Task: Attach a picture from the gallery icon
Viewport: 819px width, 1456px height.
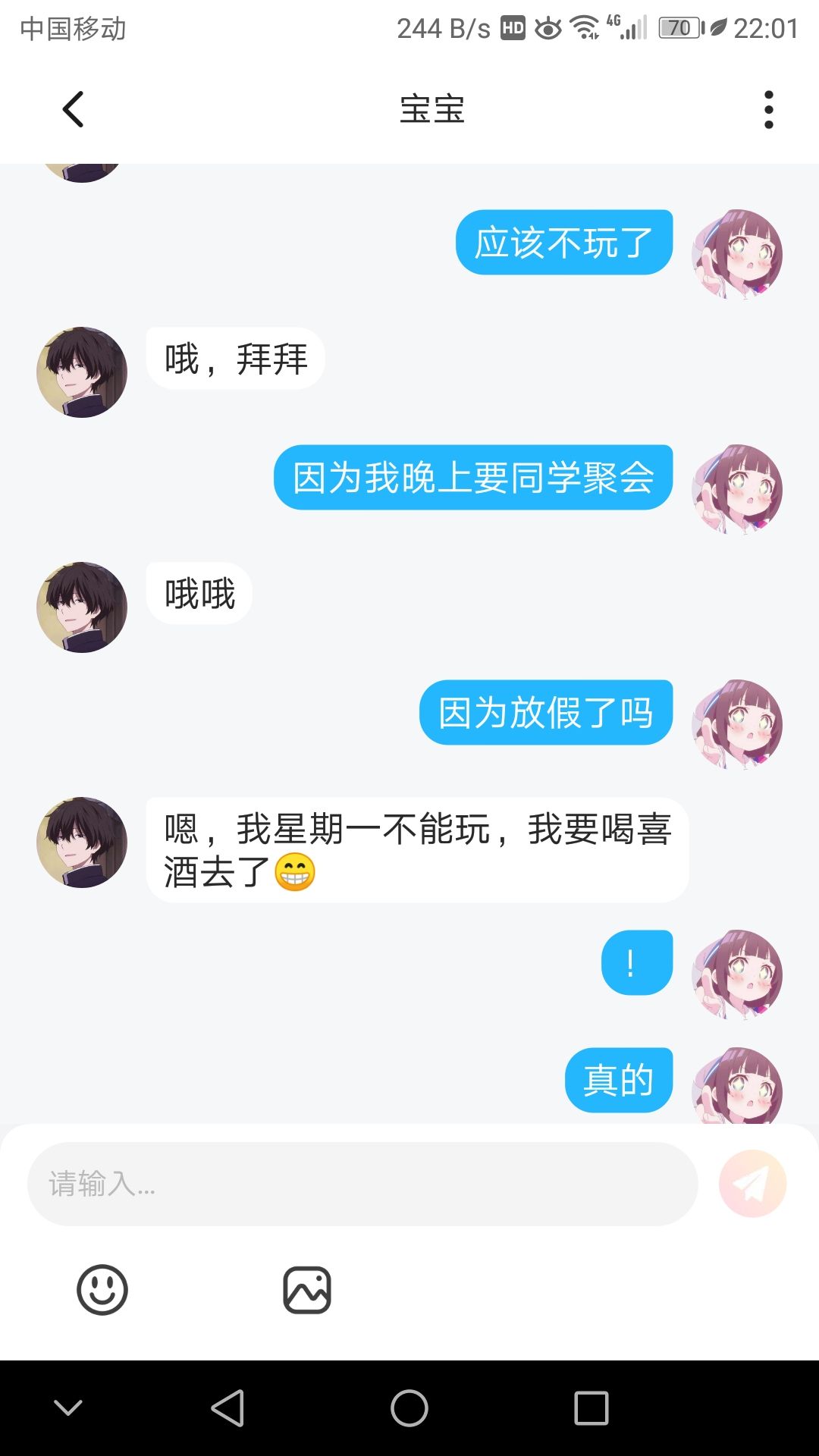Action: (x=307, y=1290)
